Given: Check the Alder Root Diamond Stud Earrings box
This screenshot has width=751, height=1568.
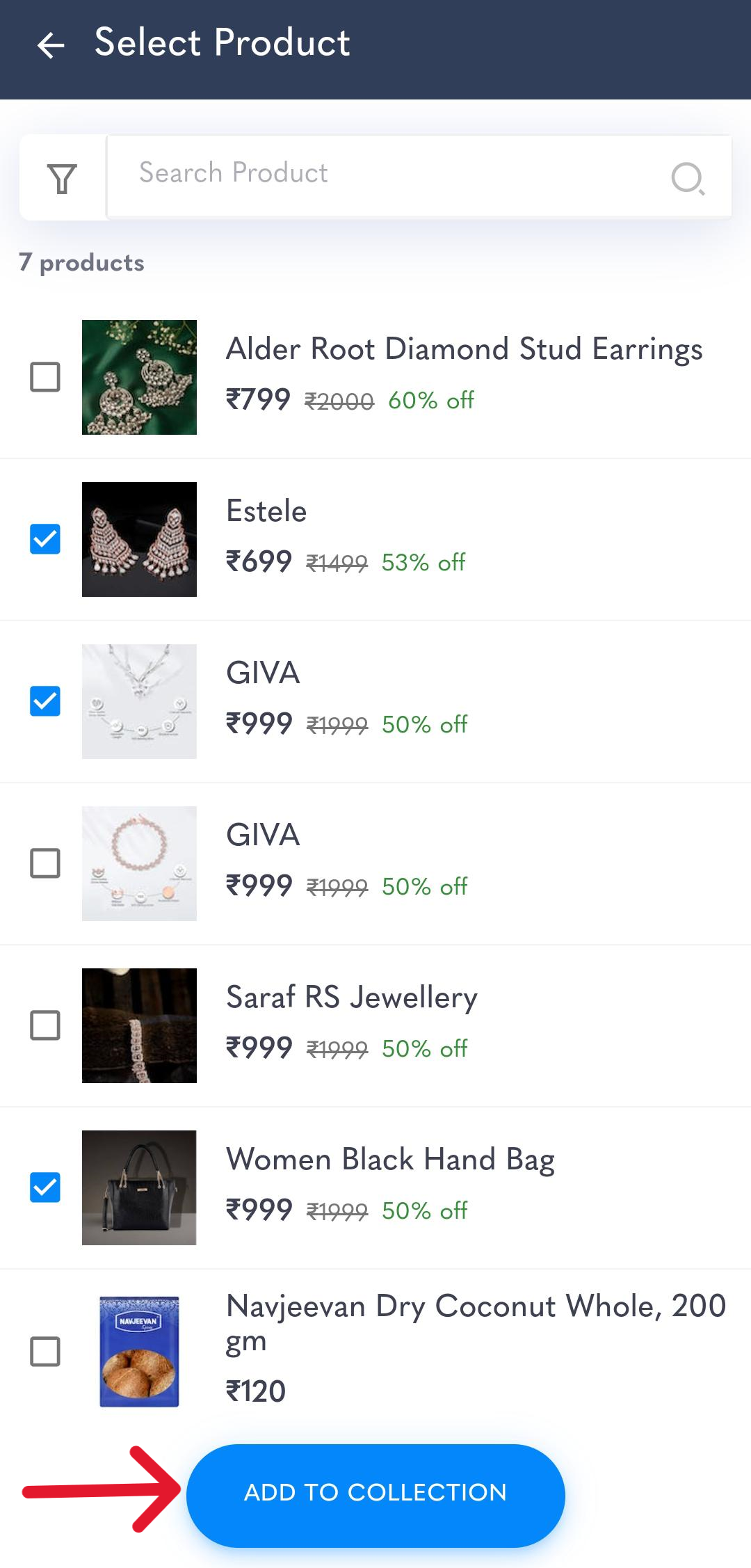Looking at the screenshot, I should 45,377.
